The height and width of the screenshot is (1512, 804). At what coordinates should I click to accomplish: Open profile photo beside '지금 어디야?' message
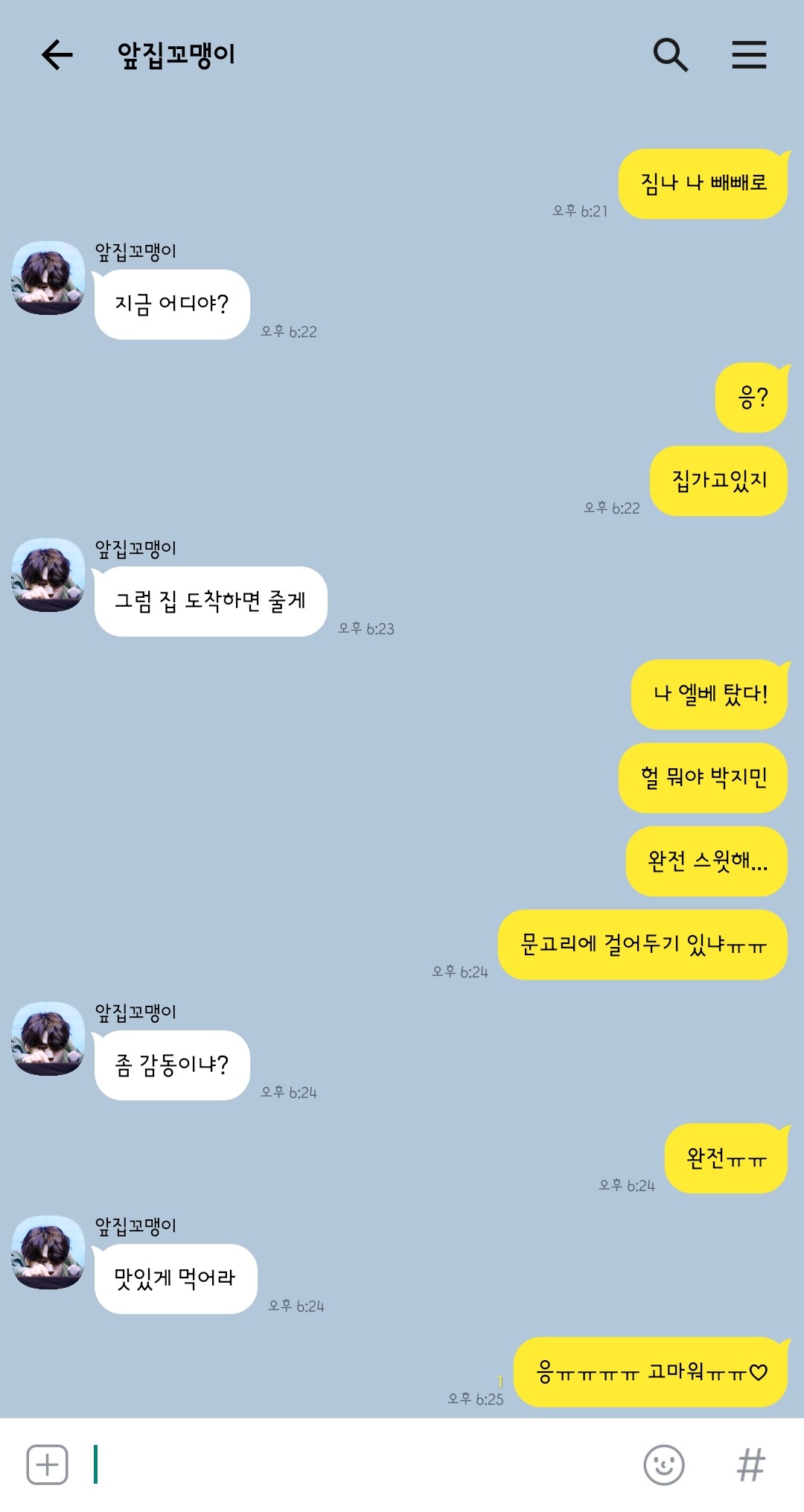(48, 278)
